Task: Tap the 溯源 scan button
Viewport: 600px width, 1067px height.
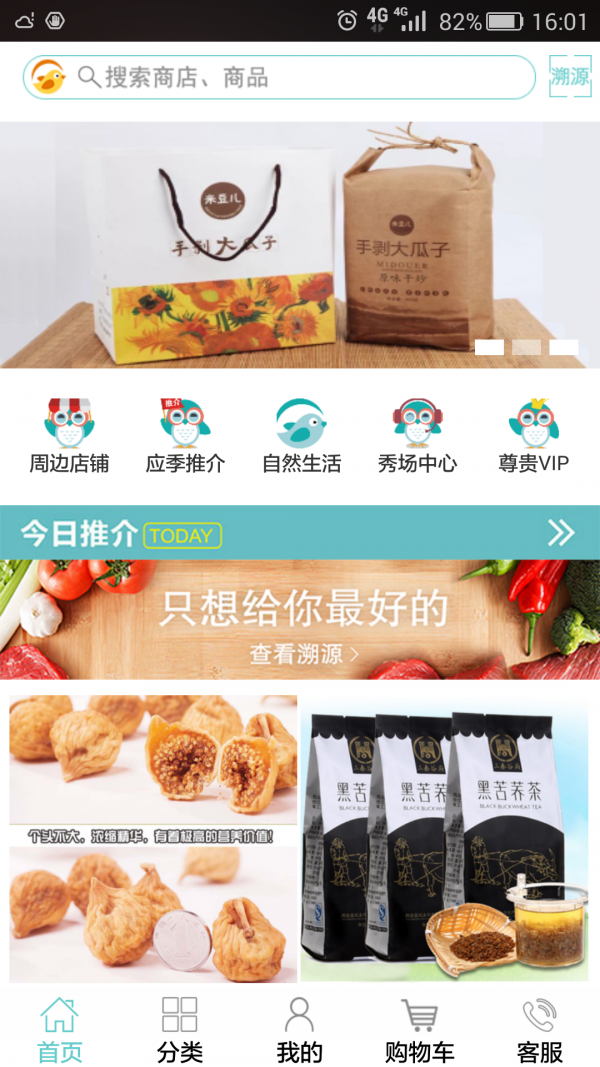Action: tap(570, 76)
